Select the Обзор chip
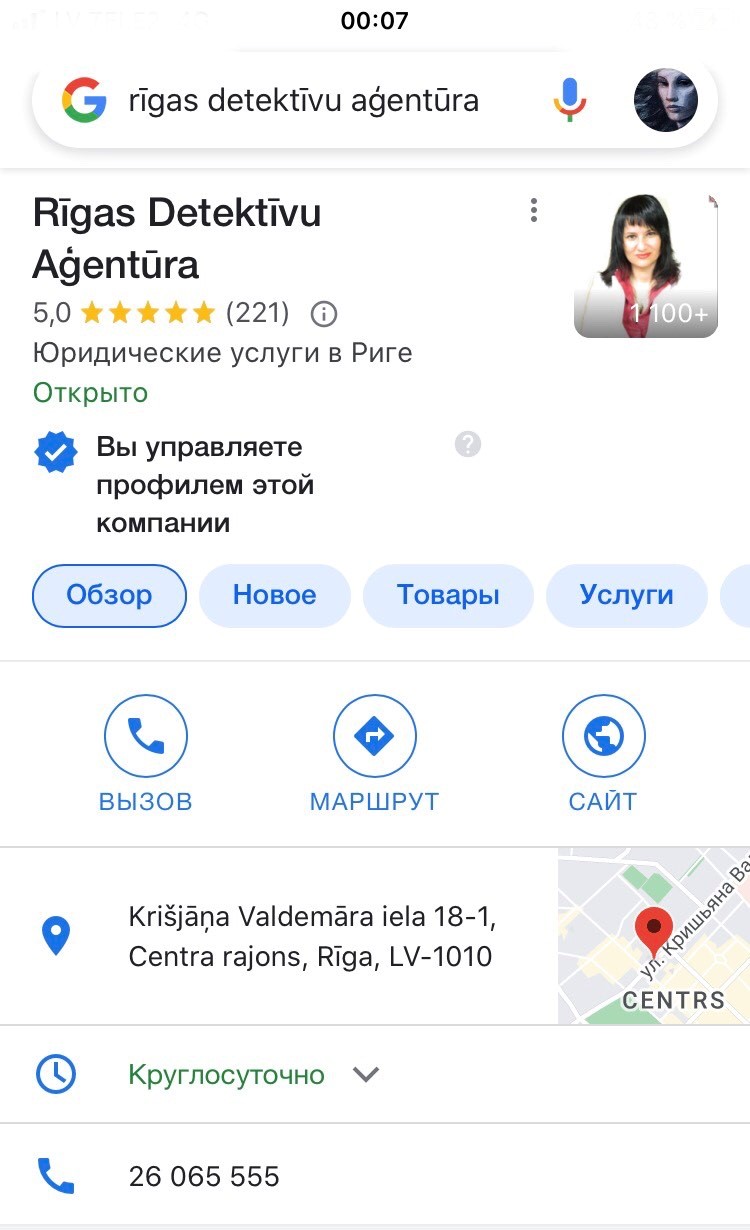 tap(109, 596)
